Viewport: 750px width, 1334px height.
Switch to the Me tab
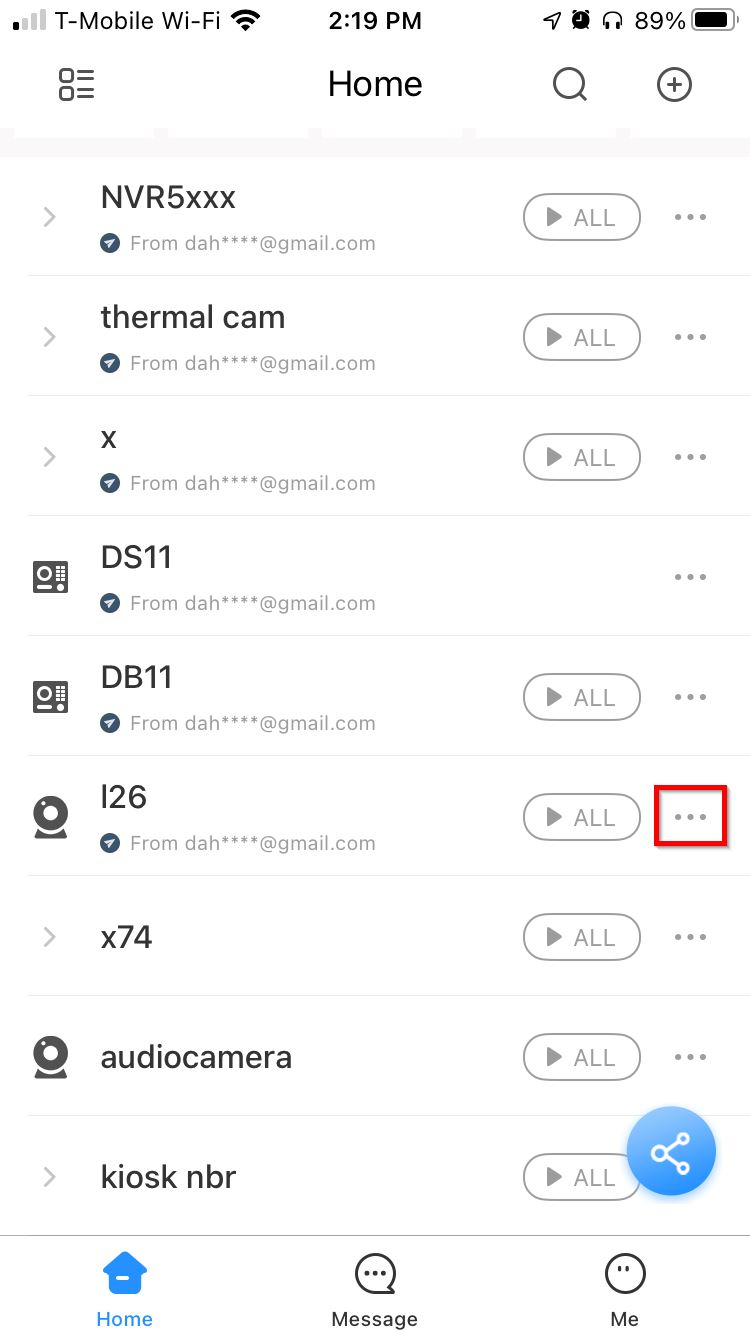point(625,1290)
